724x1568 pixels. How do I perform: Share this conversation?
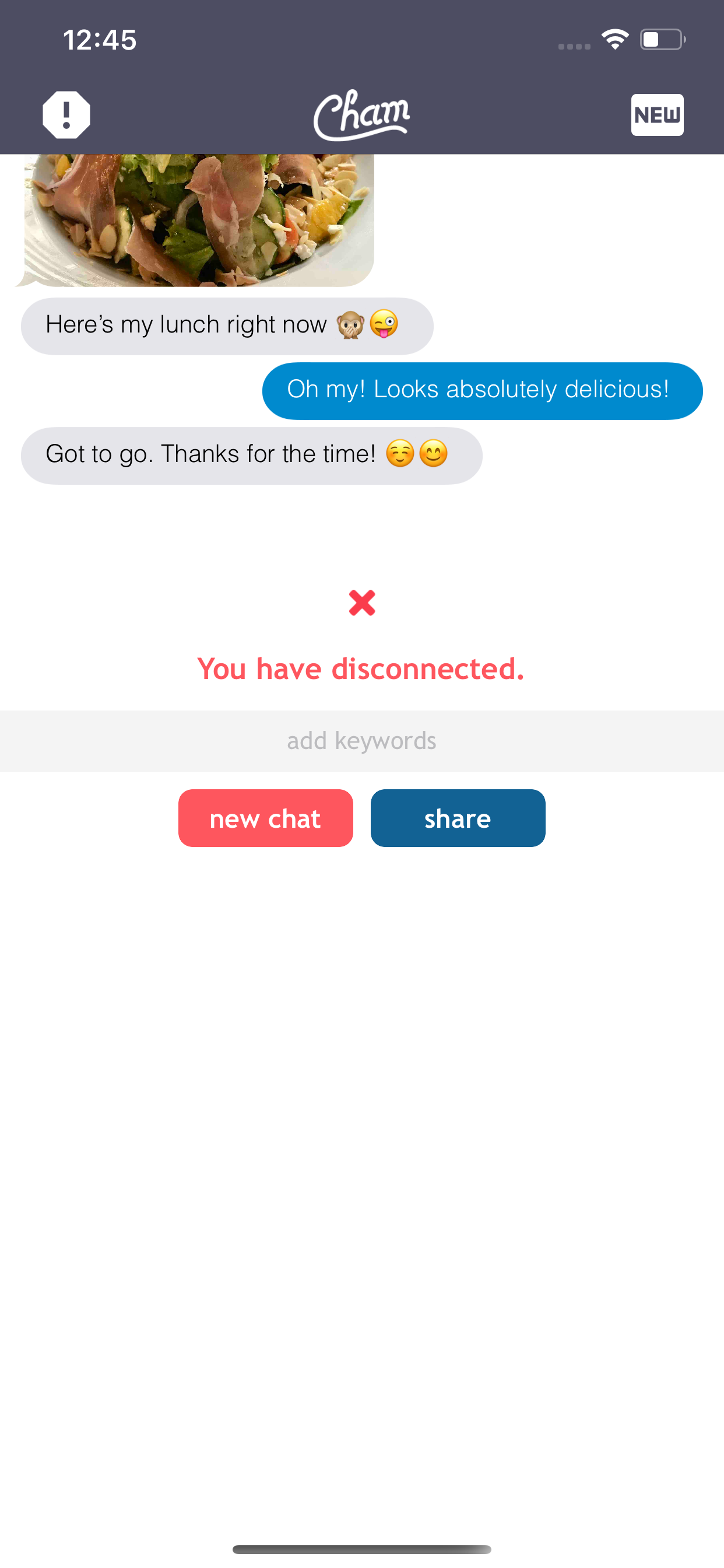(458, 818)
